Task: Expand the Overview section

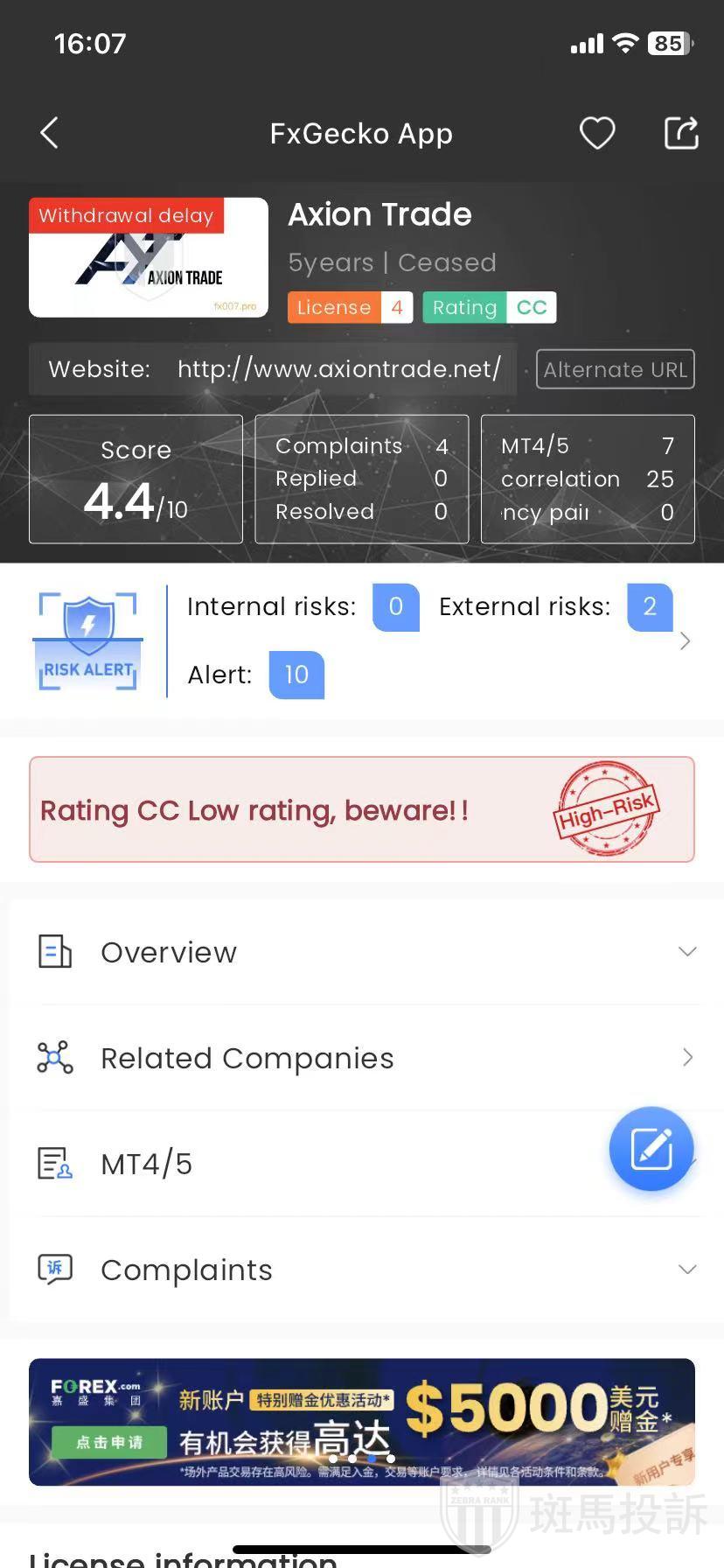Action: pos(361,952)
